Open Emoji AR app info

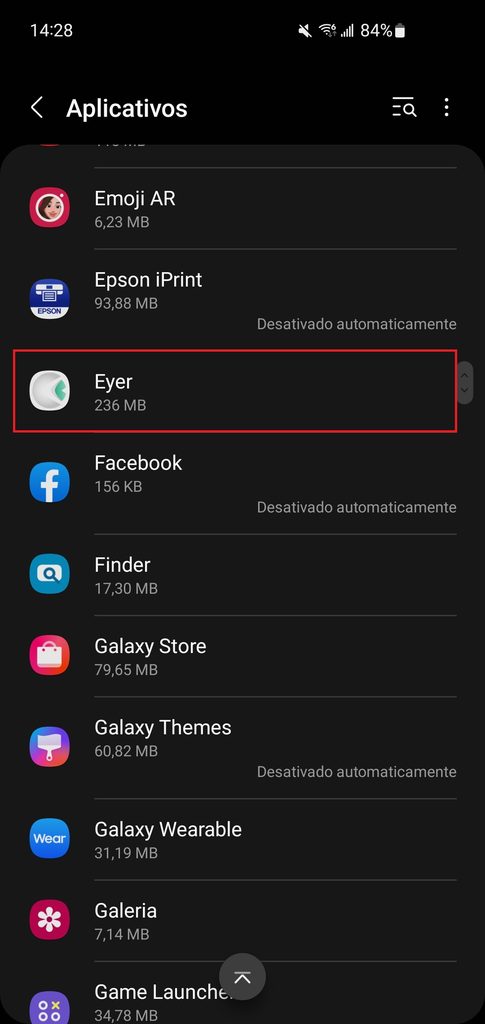[242, 208]
